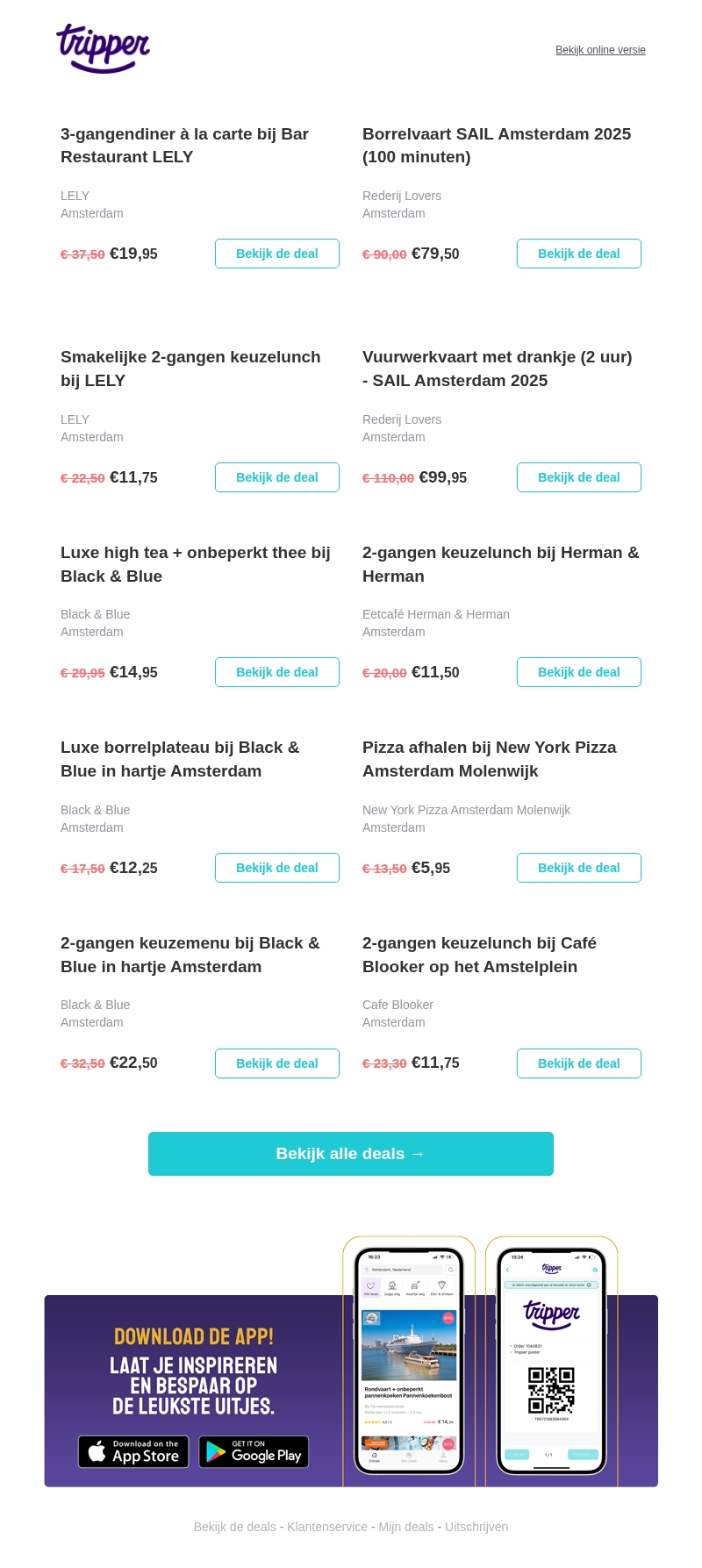The height and width of the screenshot is (1568, 702).
Task: Open the Vuurwerkvaart met drankje deal
Action: [578, 477]
